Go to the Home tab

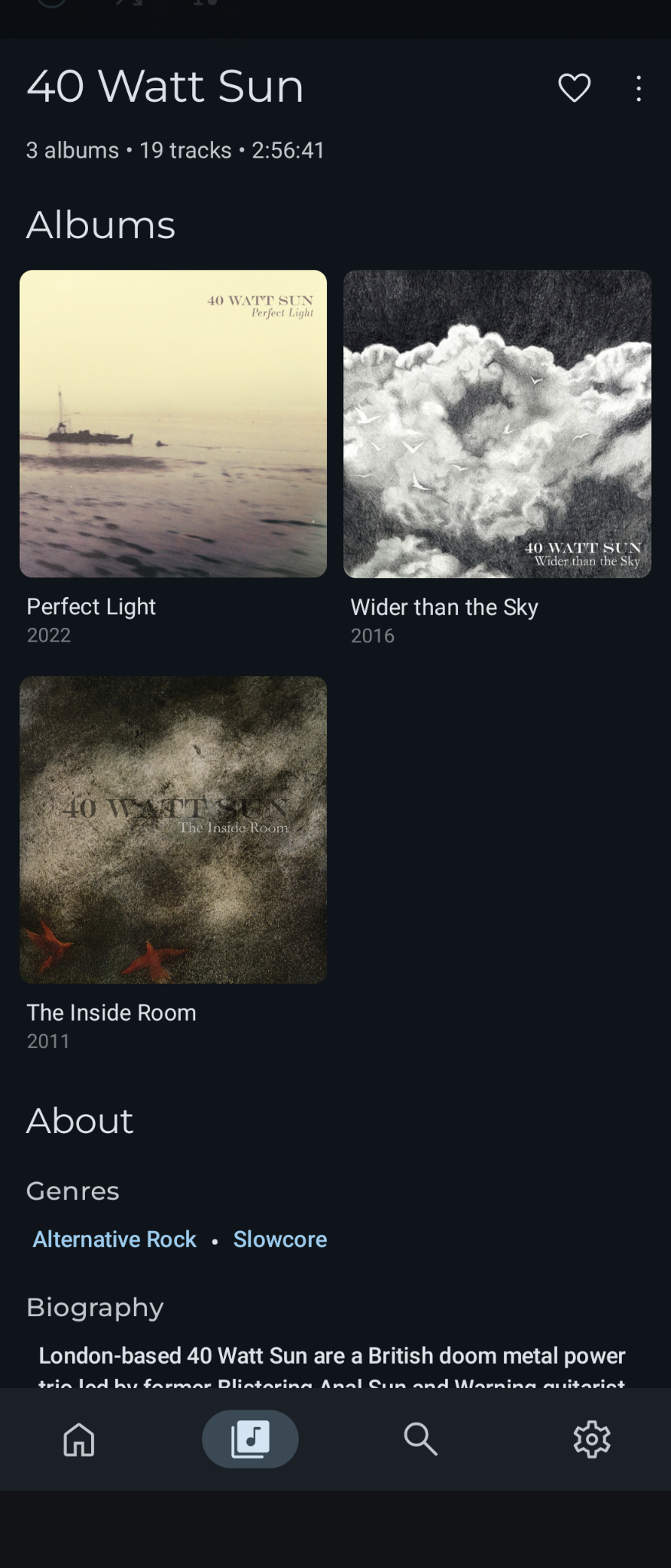pyautogui.click(x=79, y=1439)
